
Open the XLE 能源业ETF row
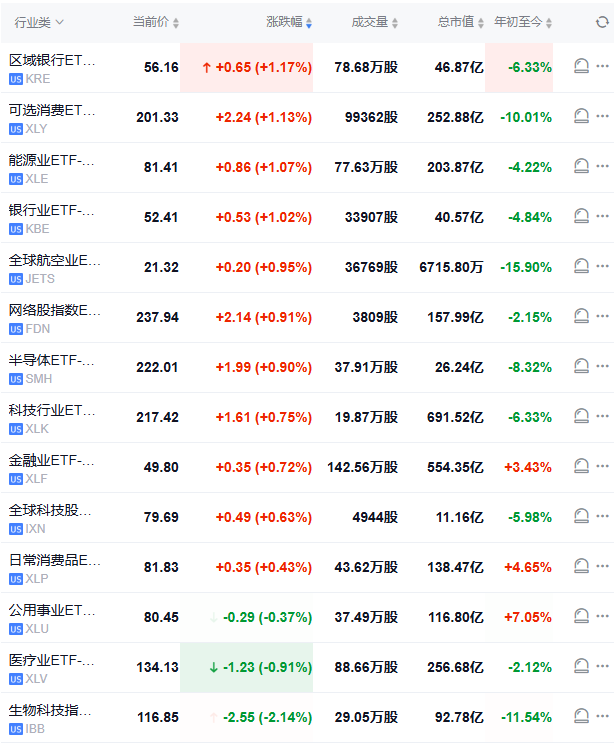tap(54, 168)
